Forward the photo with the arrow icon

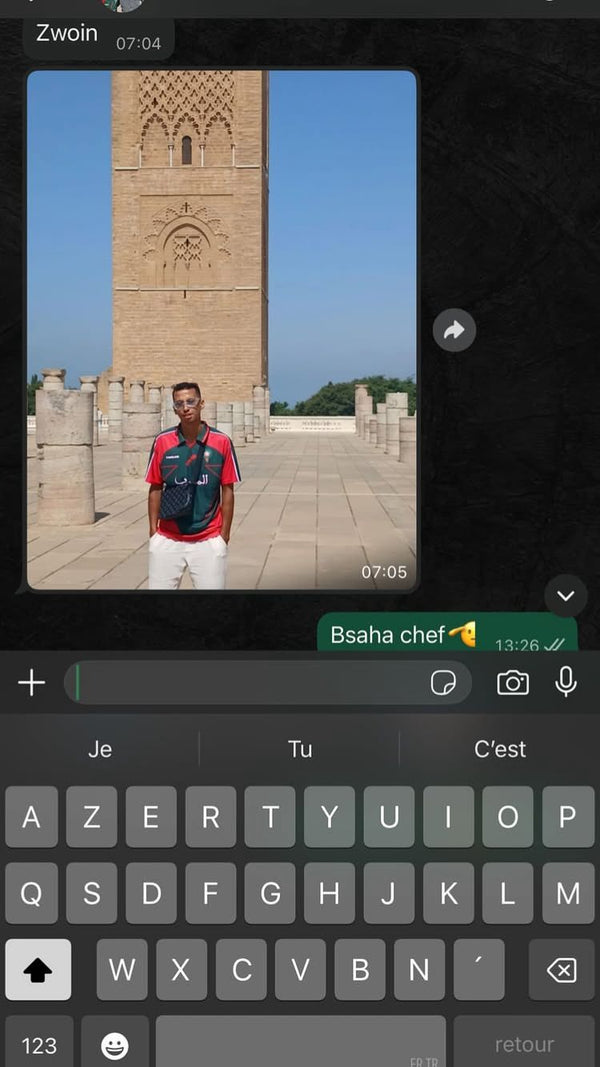coord(454,330)
